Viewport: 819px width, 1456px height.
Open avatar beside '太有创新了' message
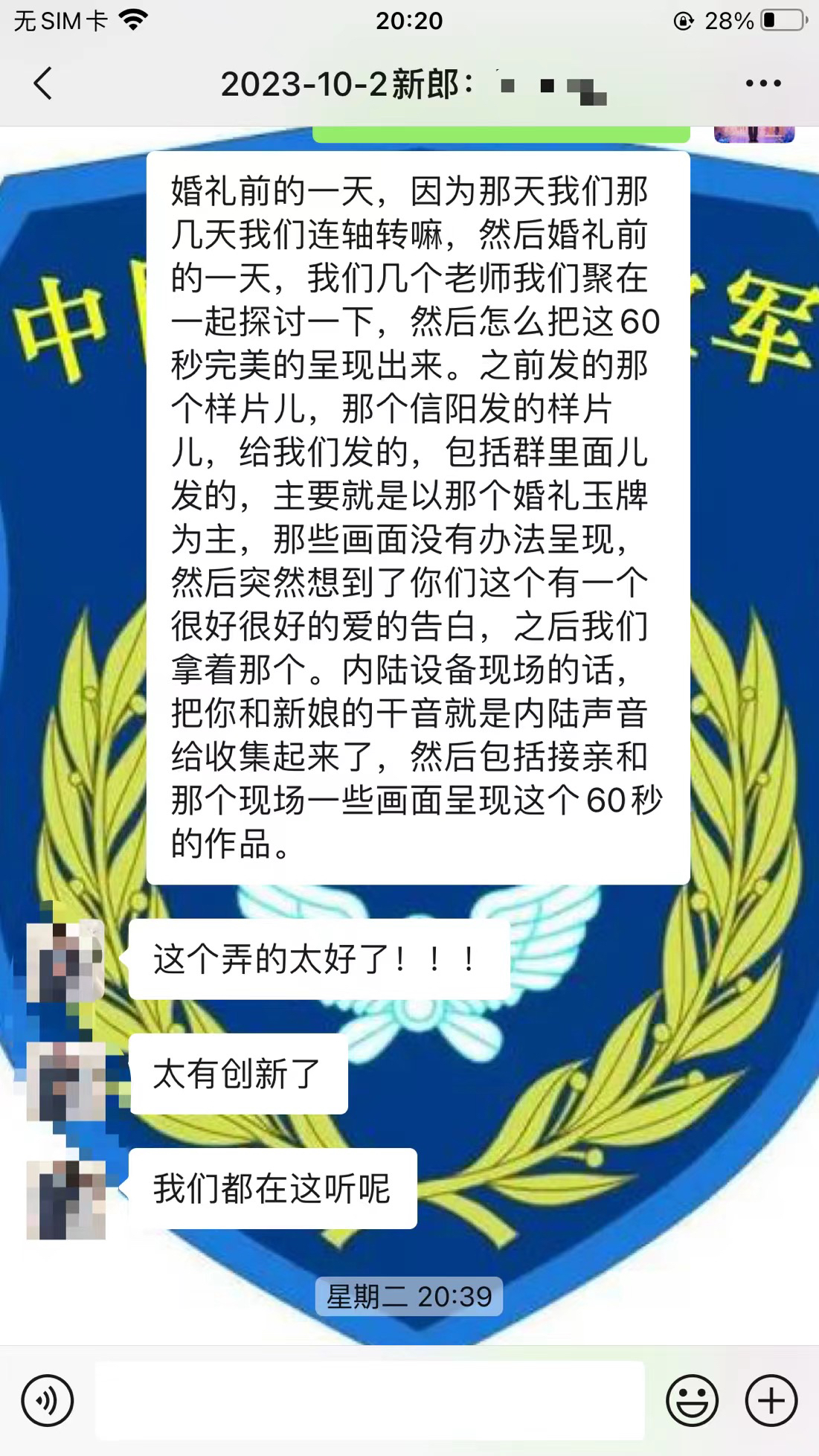click(x=65, y=1080)
